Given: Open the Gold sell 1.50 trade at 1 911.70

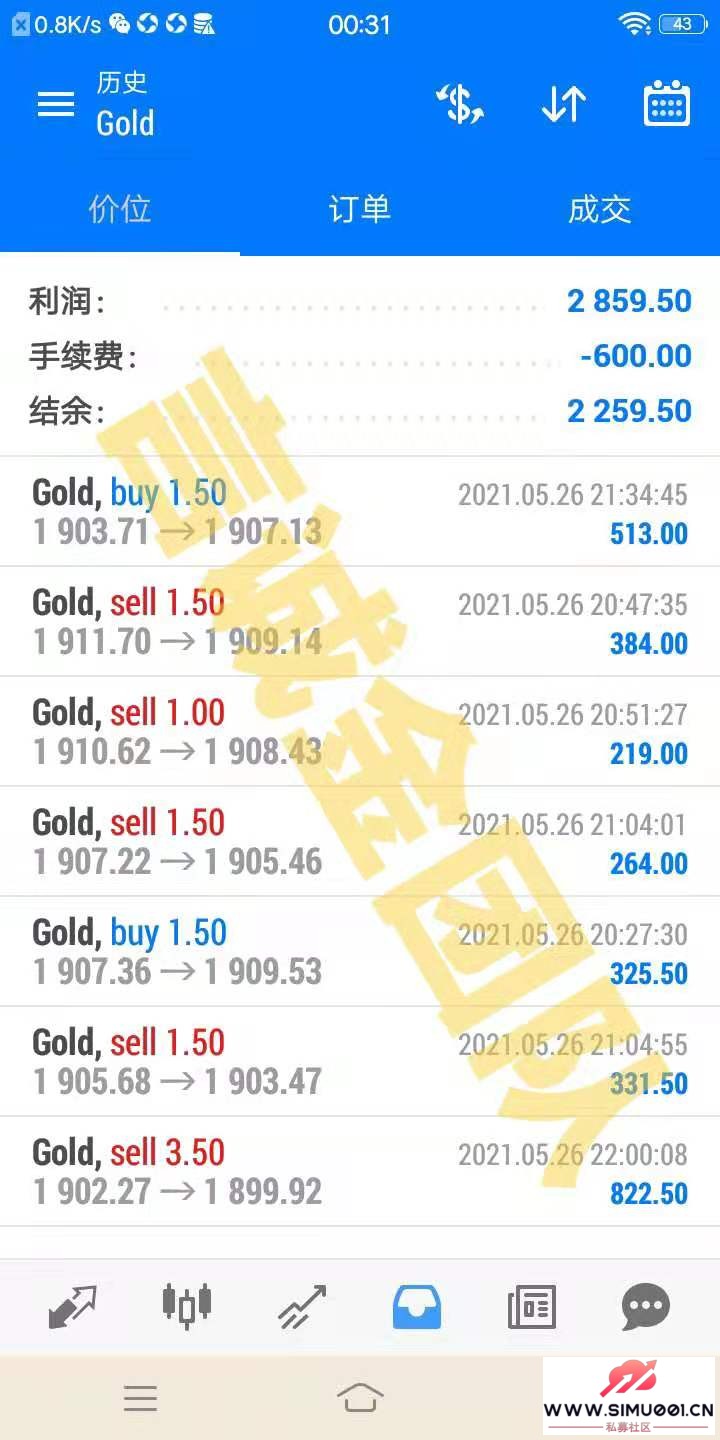Looking at the screenshot, I should point(360,622).
